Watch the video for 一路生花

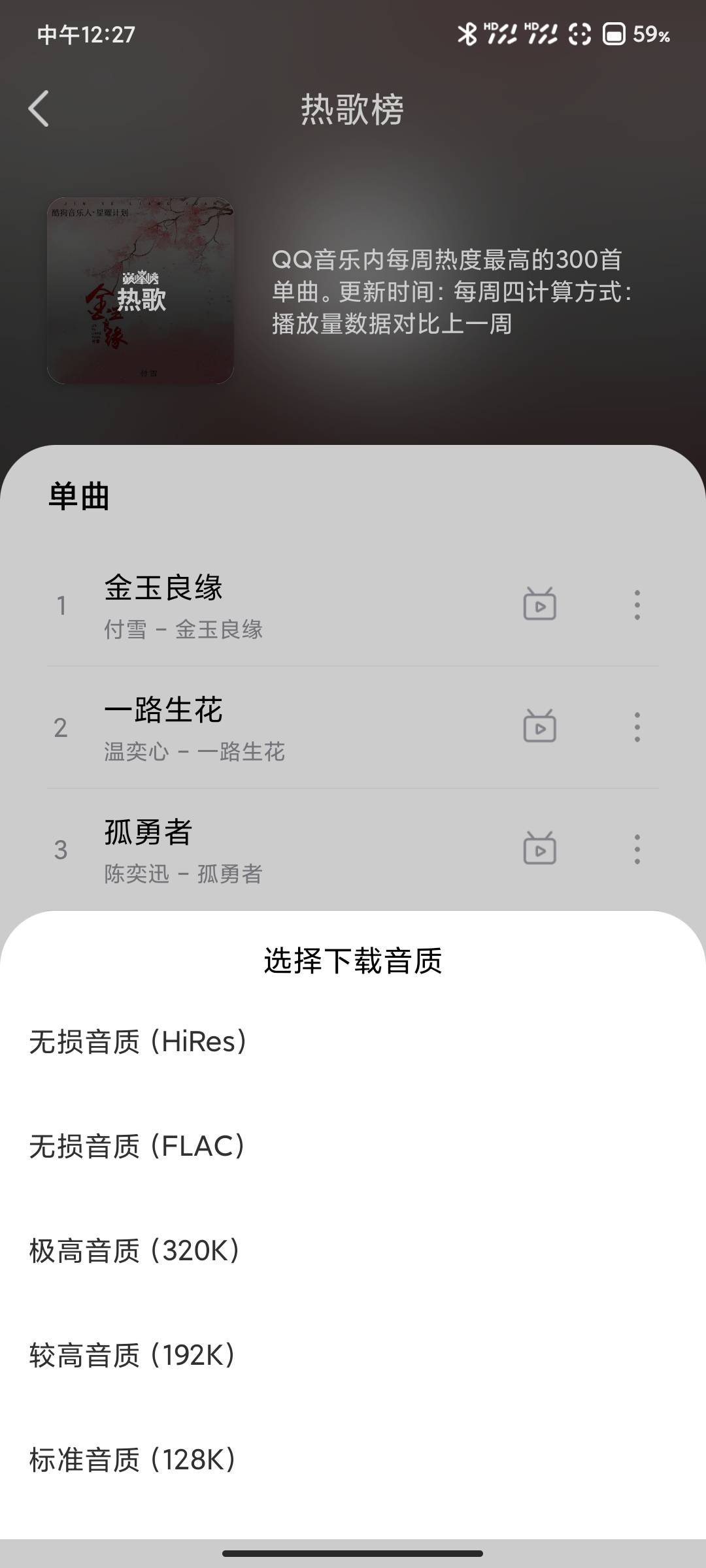(x=540, y=727)
